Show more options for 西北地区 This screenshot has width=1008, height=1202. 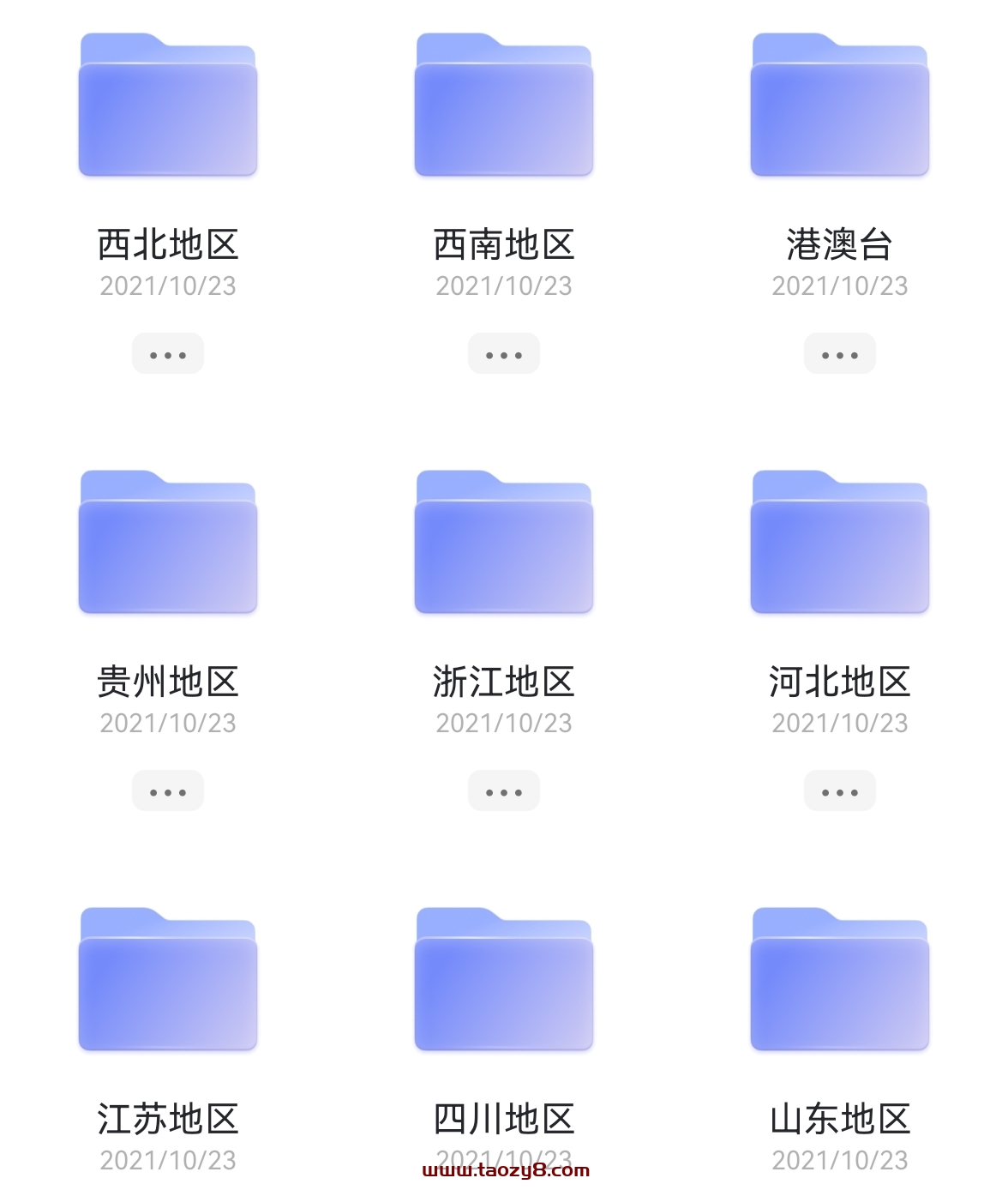coord(168,354)
